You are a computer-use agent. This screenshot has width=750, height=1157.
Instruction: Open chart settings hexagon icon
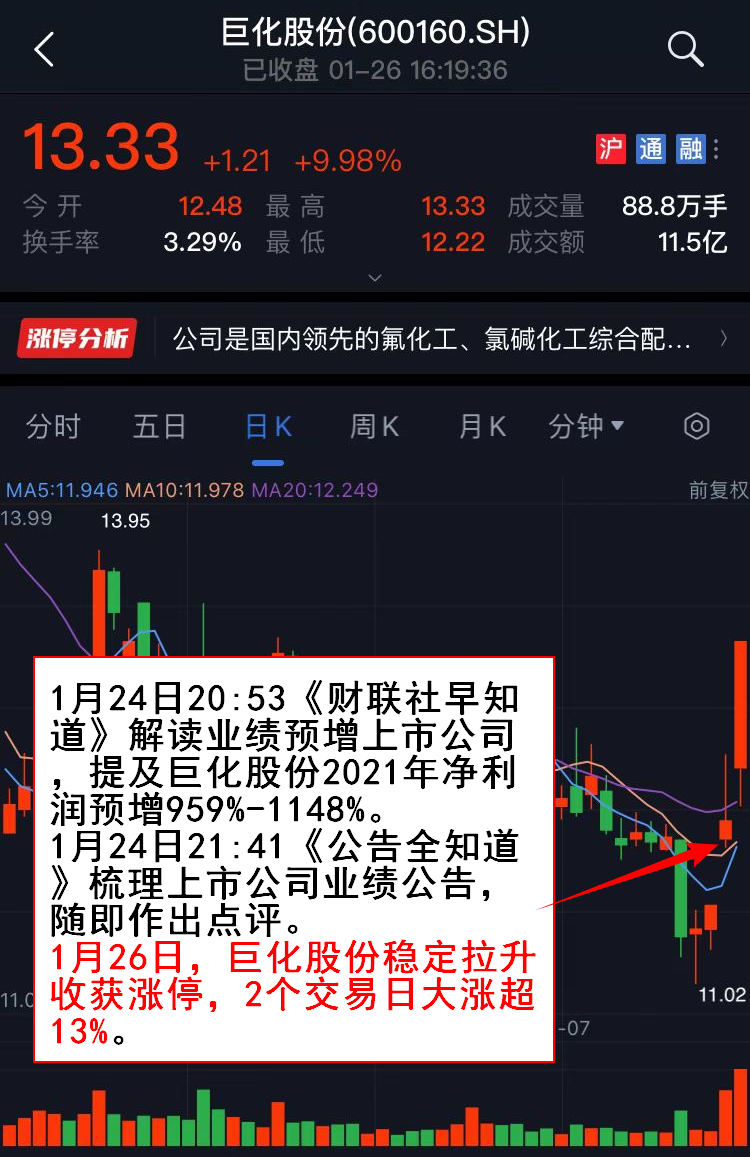(696, 427)
